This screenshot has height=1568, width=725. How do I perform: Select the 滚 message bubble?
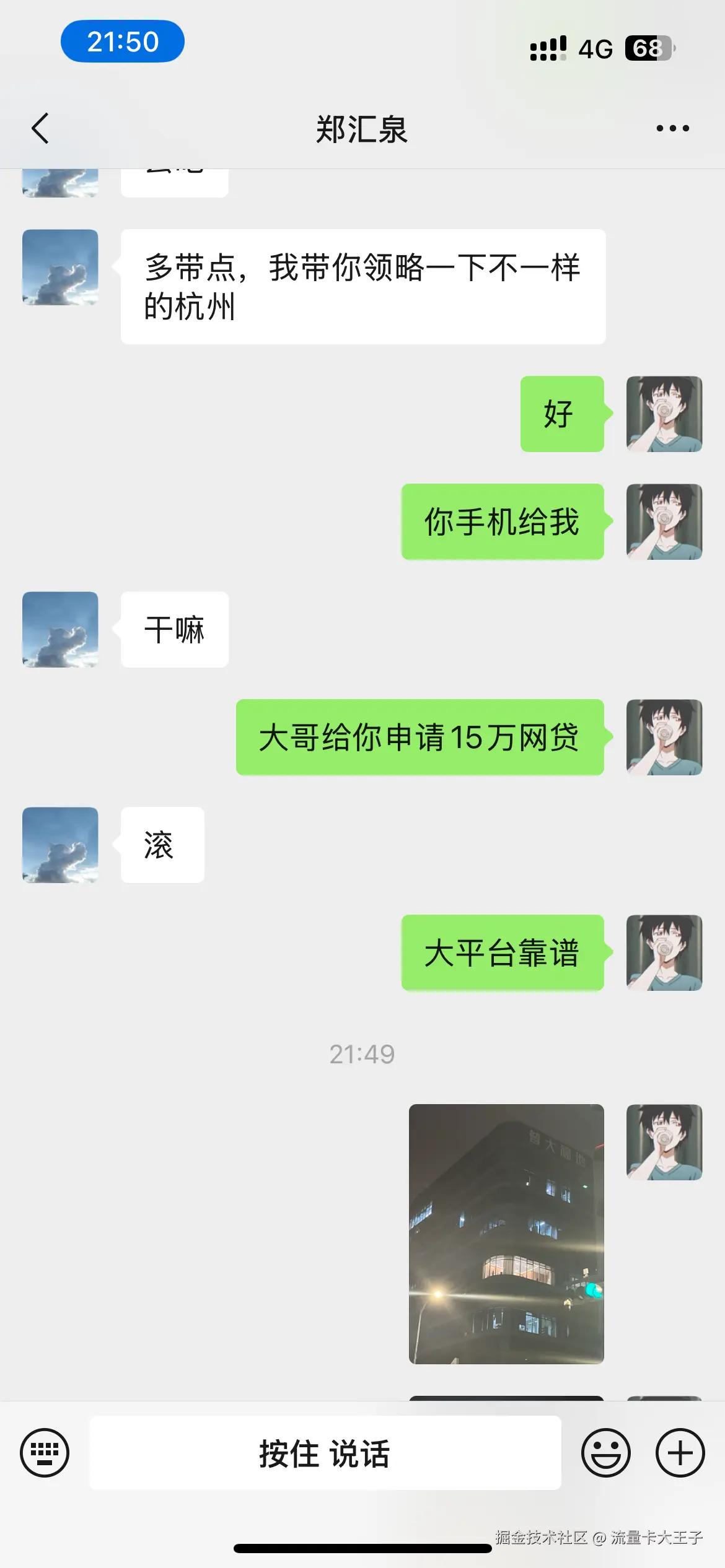pyautogui.click(x=162, y=845)
